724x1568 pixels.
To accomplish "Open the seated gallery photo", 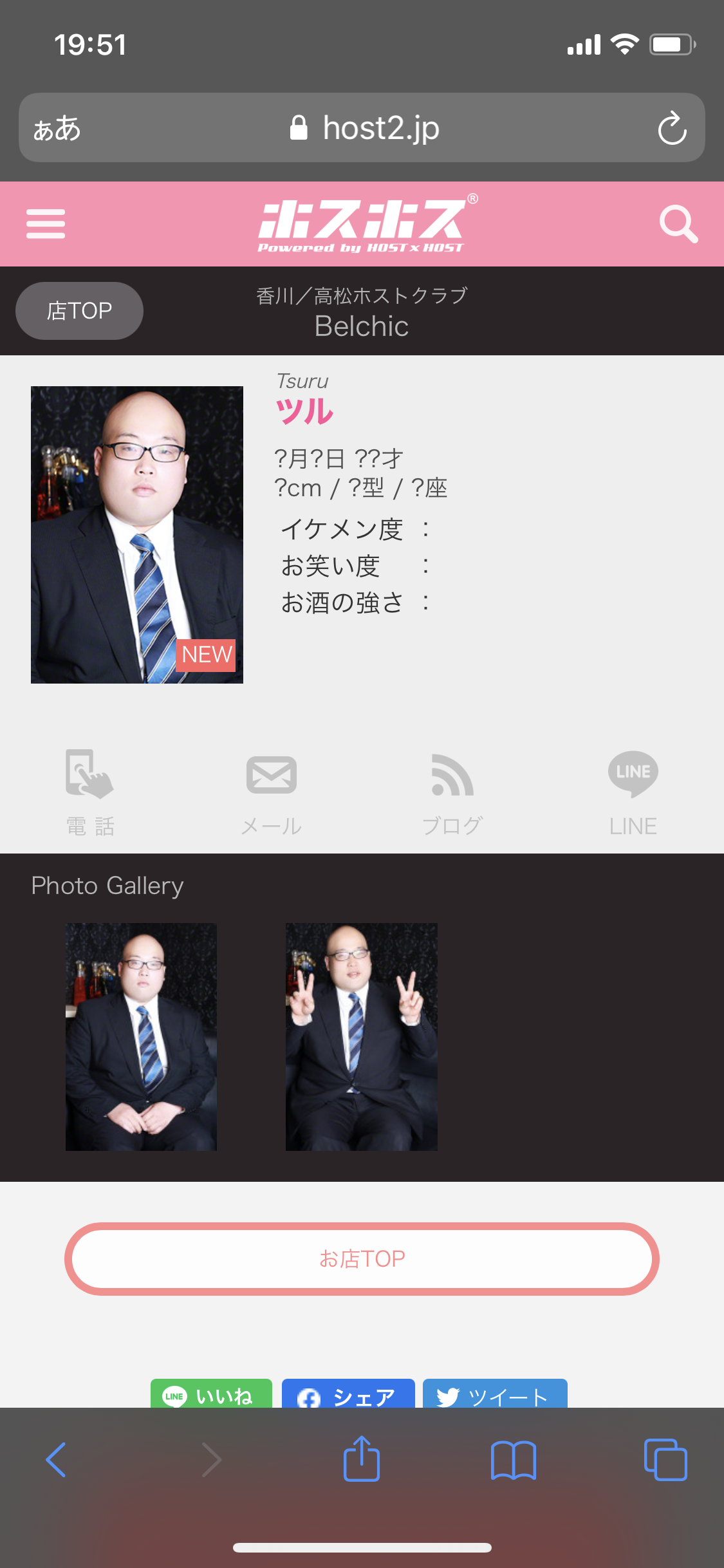I will (x=141, y=1037).
